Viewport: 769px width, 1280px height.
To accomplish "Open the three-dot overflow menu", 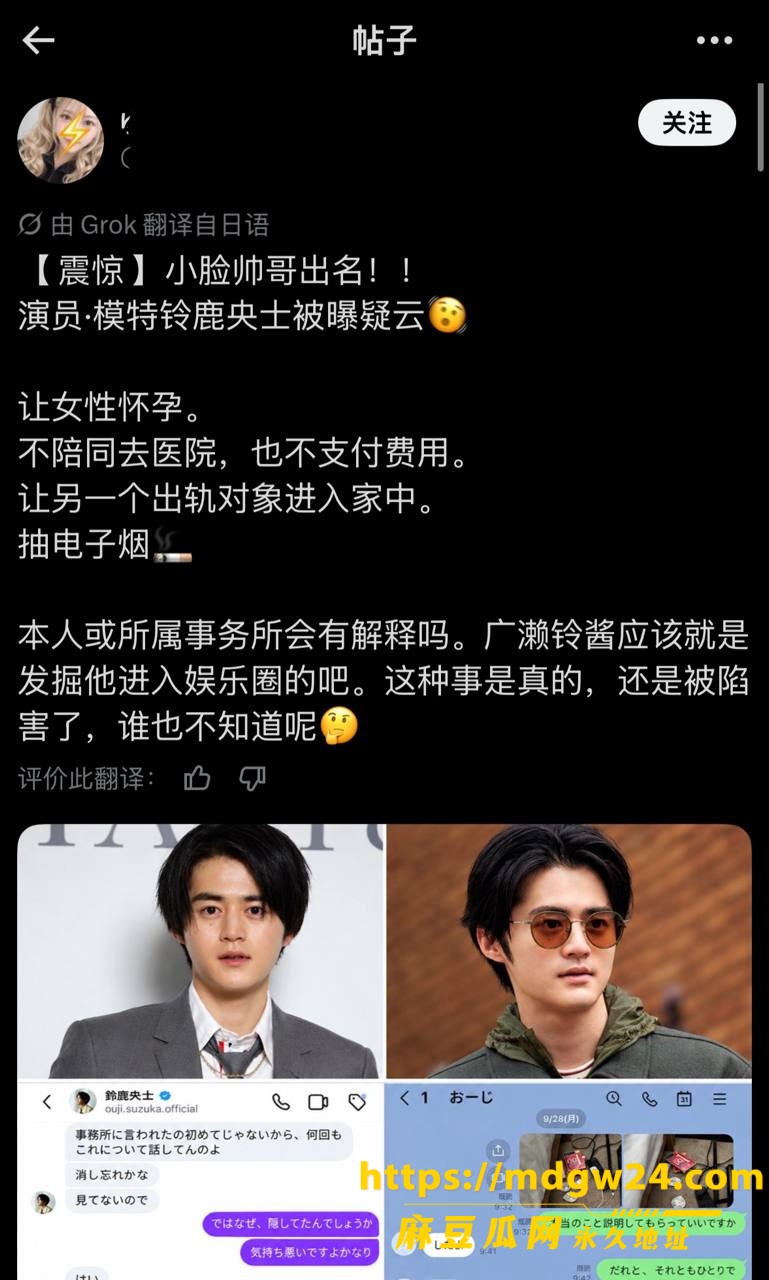I will [x=714, y=41].
